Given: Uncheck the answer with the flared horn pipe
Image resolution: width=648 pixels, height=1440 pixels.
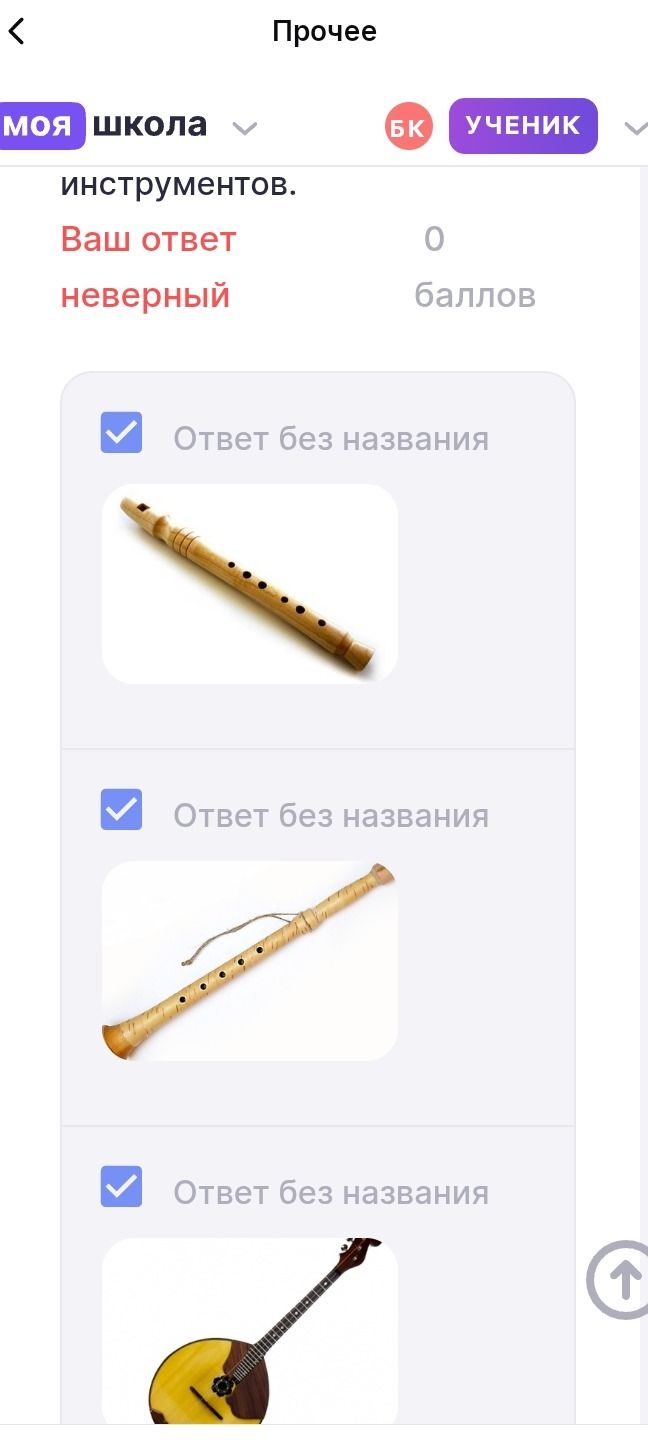Looking at the screenshot, I should pyautogui.click(x=122, y=810).
